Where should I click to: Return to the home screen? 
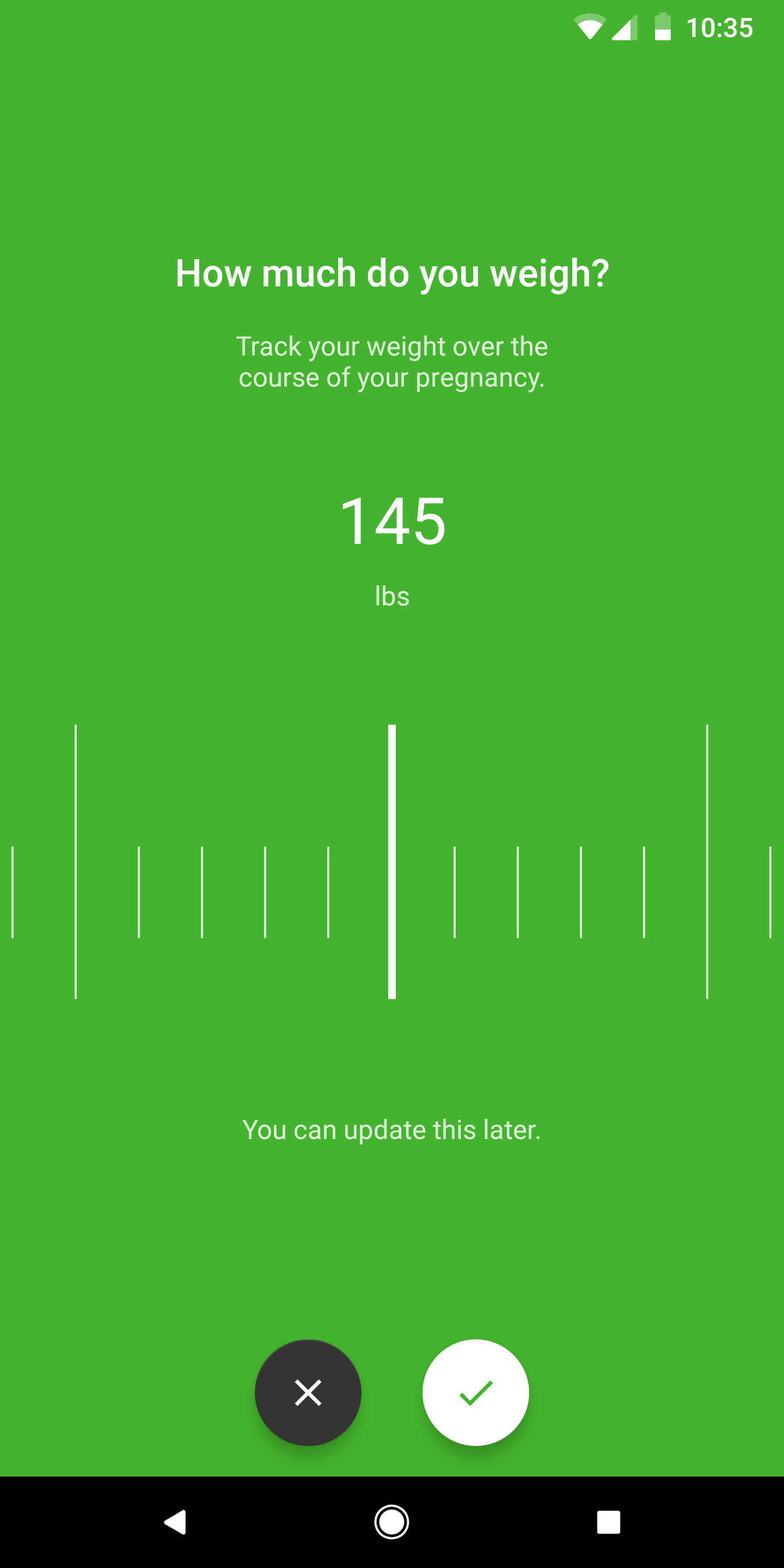tap(391, 1522)
